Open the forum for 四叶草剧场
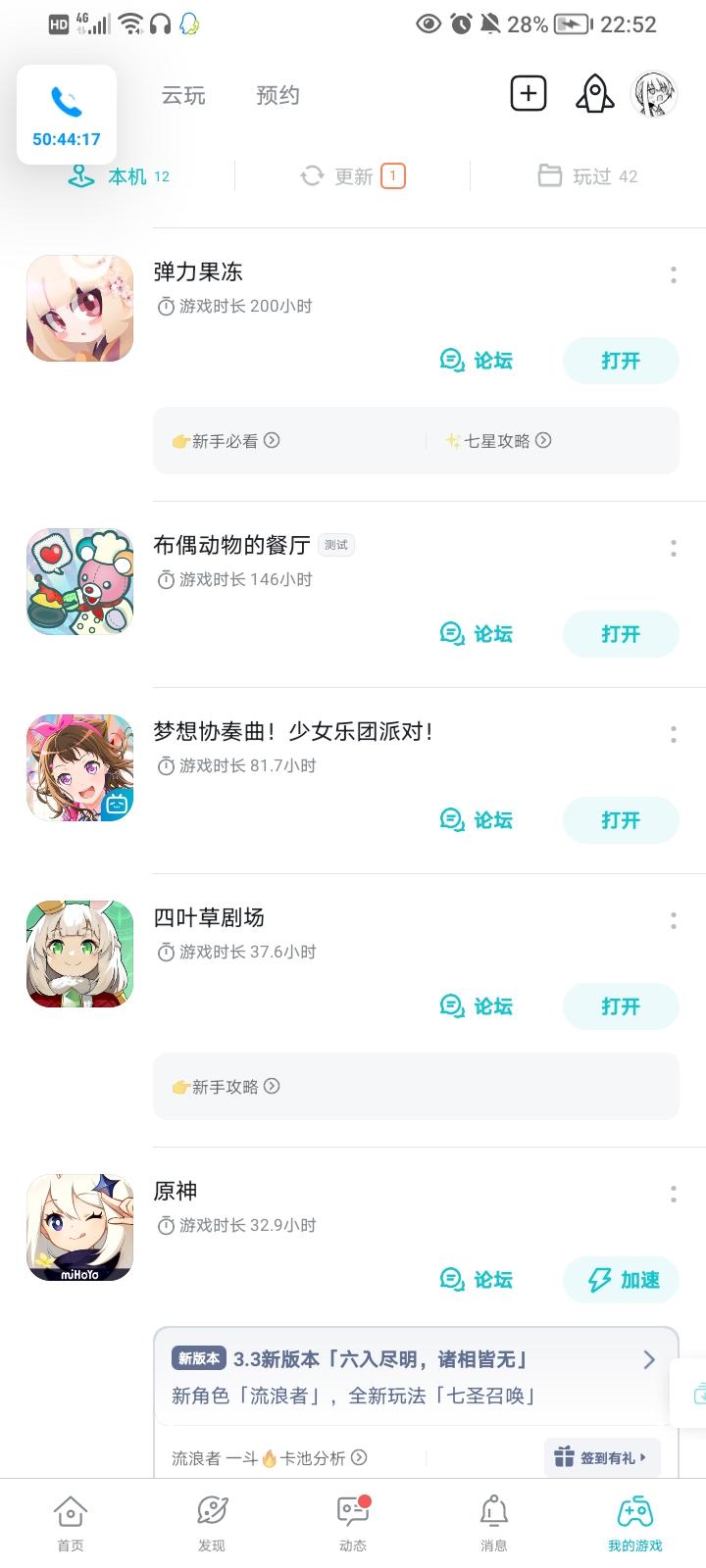706x1568 pixels. pyautogui.click(x=477, y=1006)
